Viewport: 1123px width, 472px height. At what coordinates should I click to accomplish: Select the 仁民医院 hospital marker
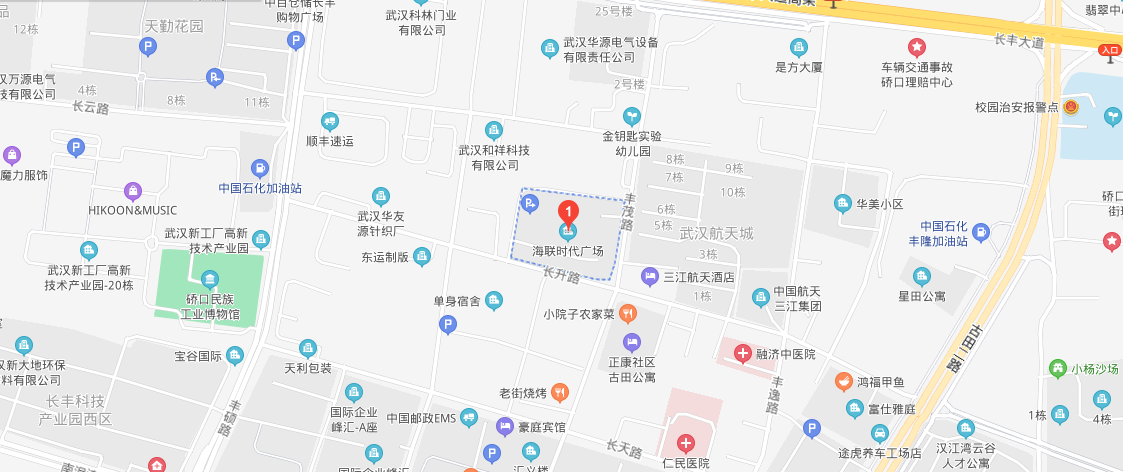point(685,442)
